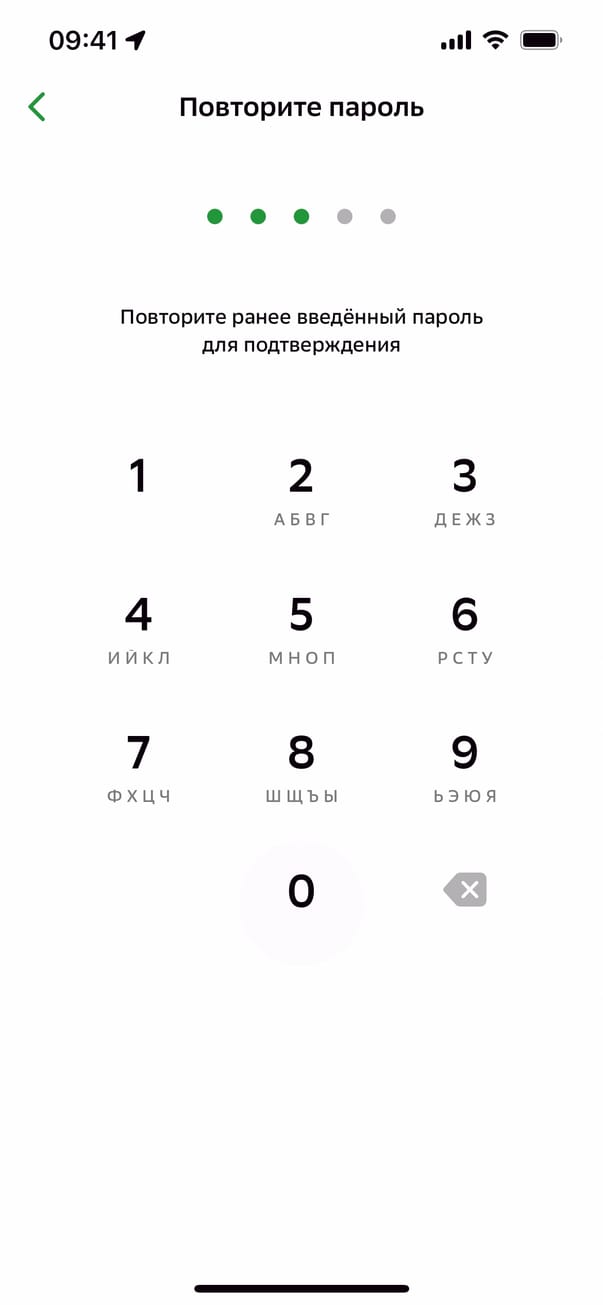Enter digit 9 labeled ЬЭЮЯ
The image size is (603, 1305).
point(465,766)
